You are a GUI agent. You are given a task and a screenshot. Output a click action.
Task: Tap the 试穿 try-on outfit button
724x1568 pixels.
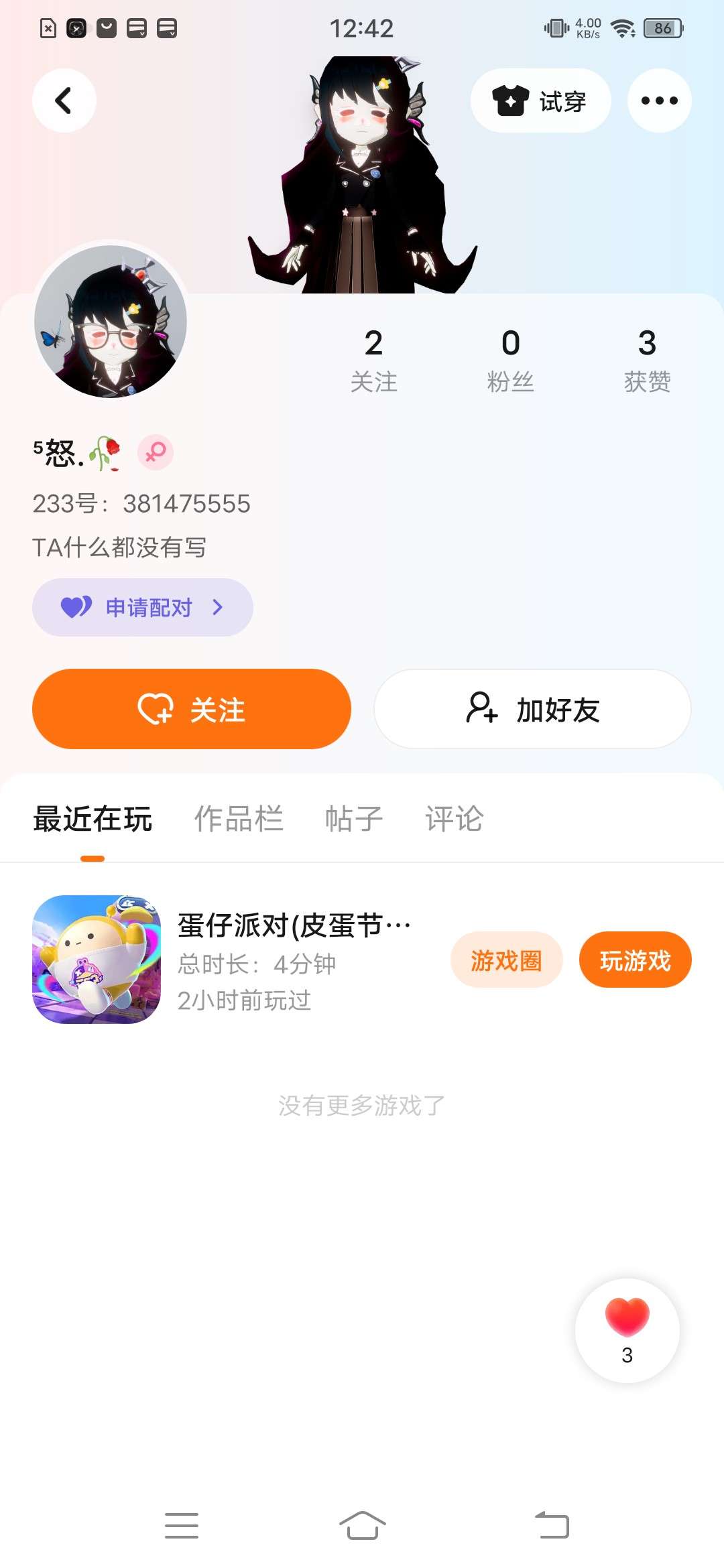pos(540,101)
